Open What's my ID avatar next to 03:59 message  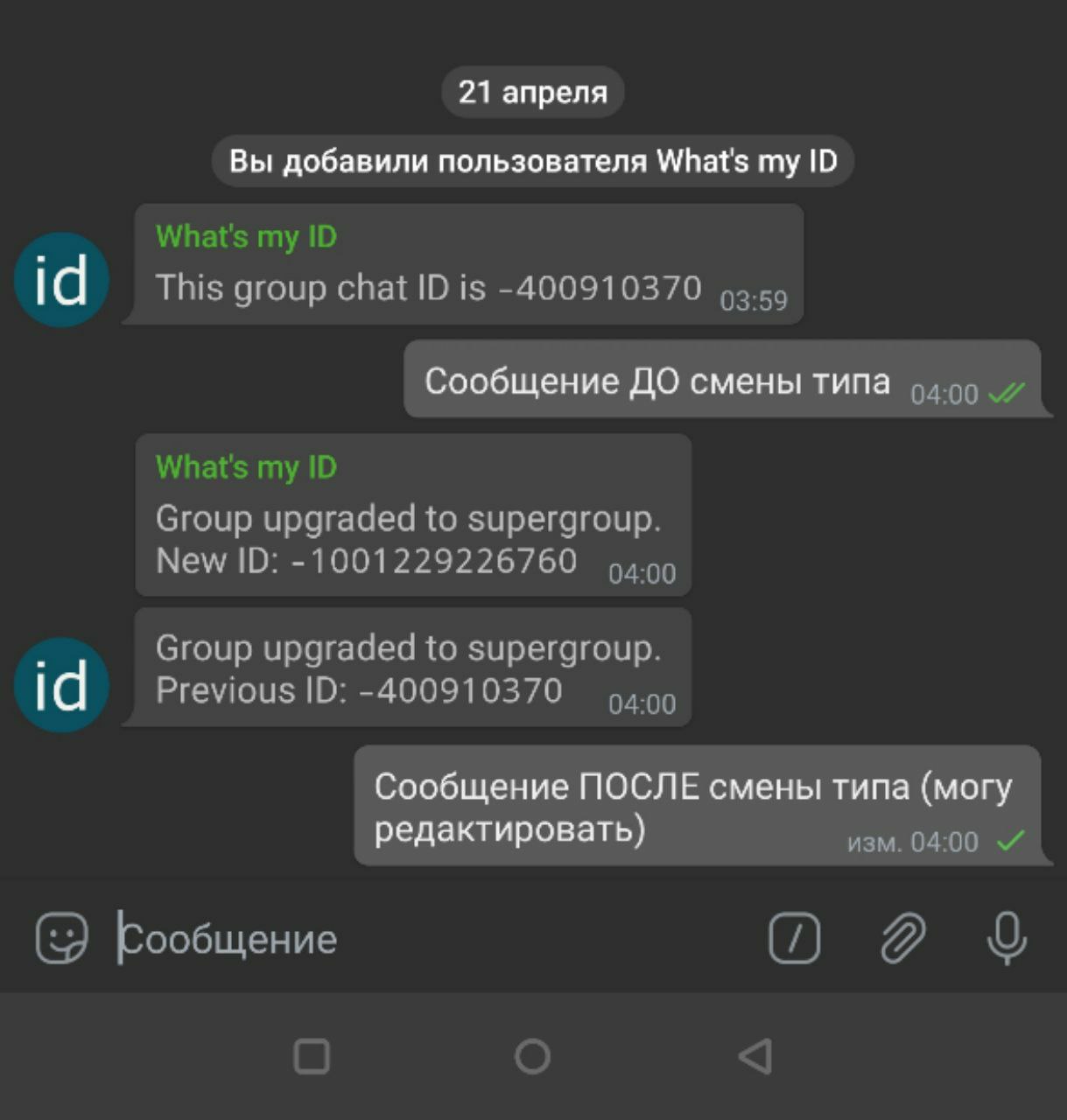pos(61,280)
